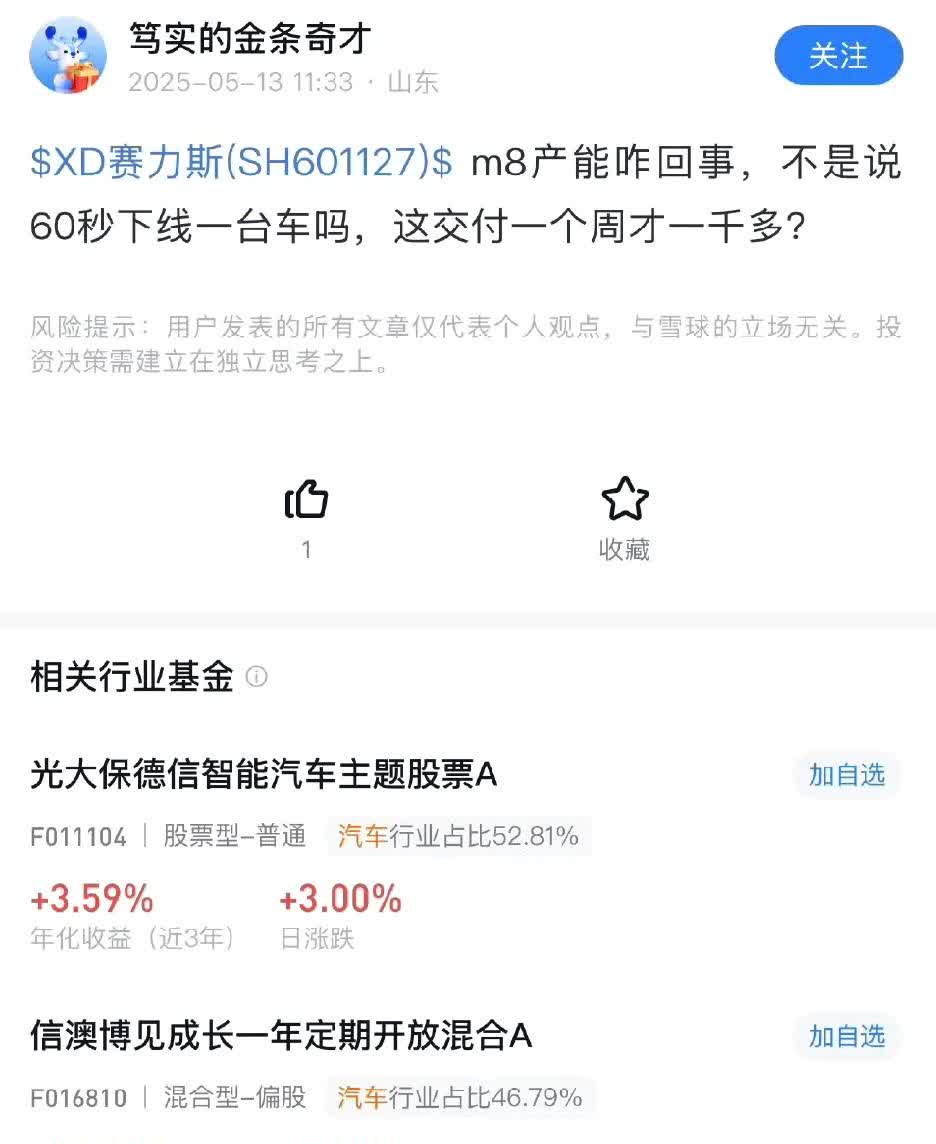Viewport: 936px width, 1144px height.
Task: Like this post
Action: coord(306,500)
